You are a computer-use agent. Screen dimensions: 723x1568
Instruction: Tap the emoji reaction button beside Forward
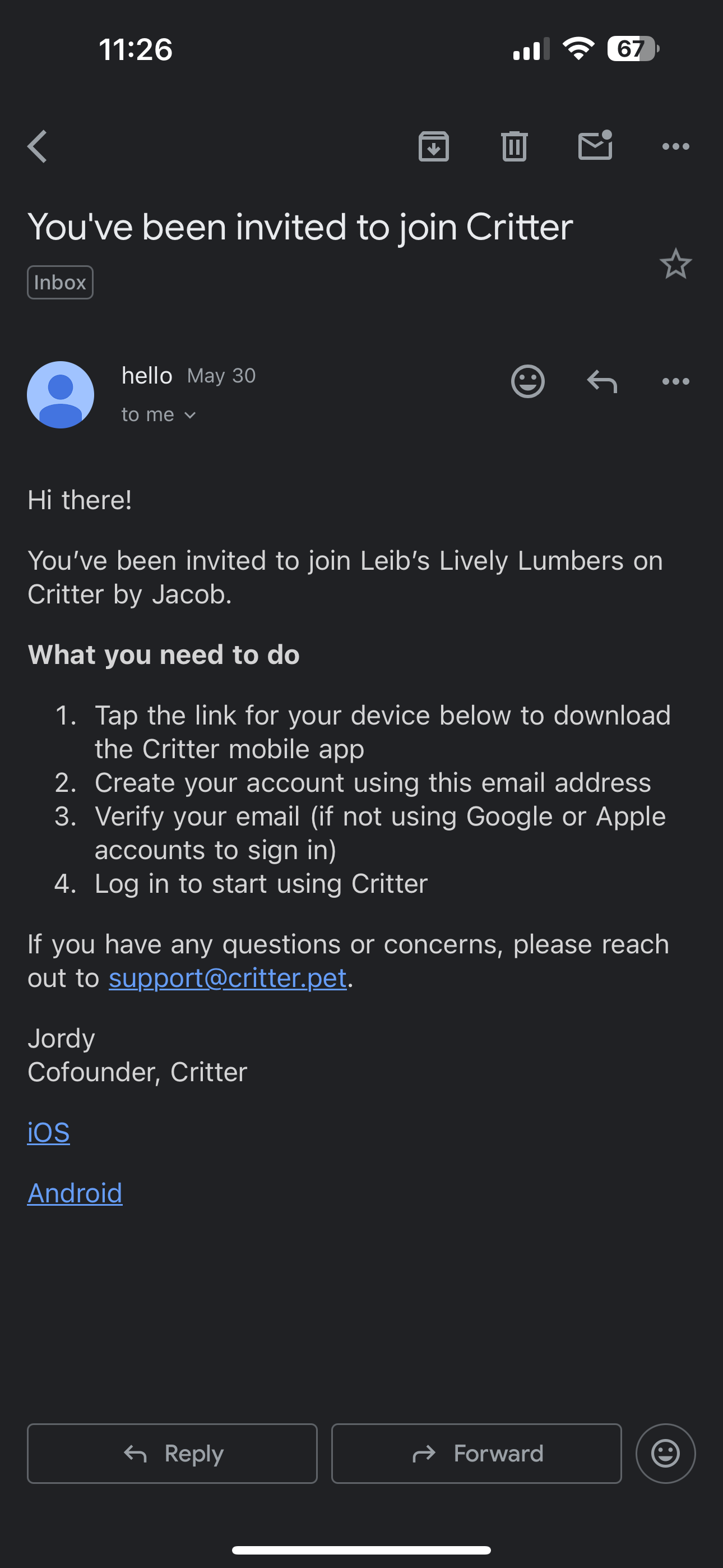pyautogui.click(x=665, y=1454)
